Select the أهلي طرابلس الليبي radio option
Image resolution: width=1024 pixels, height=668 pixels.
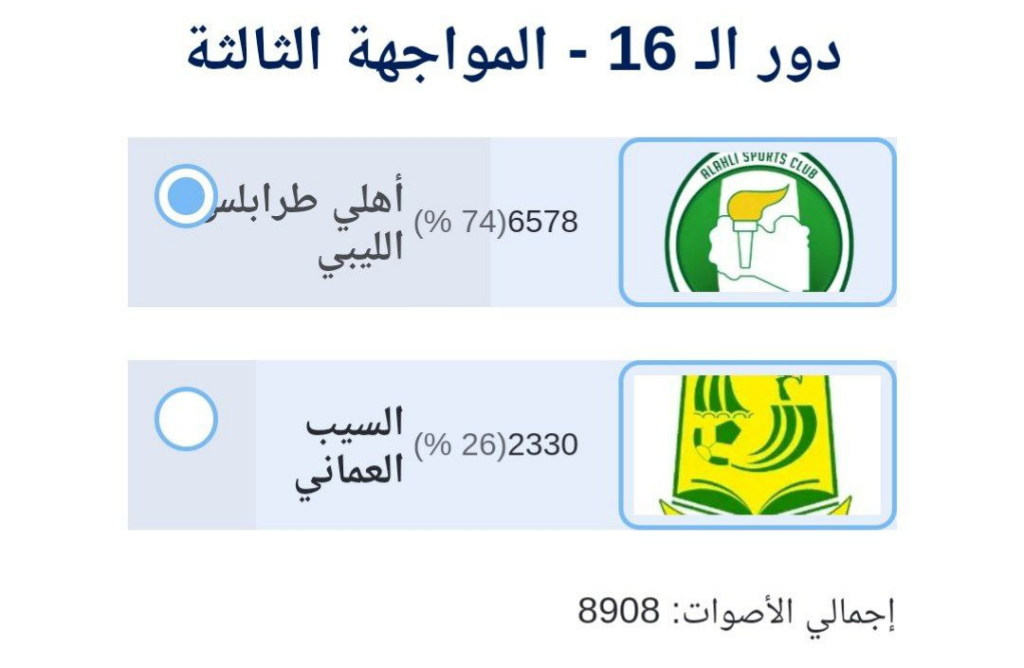pos(185,196)
